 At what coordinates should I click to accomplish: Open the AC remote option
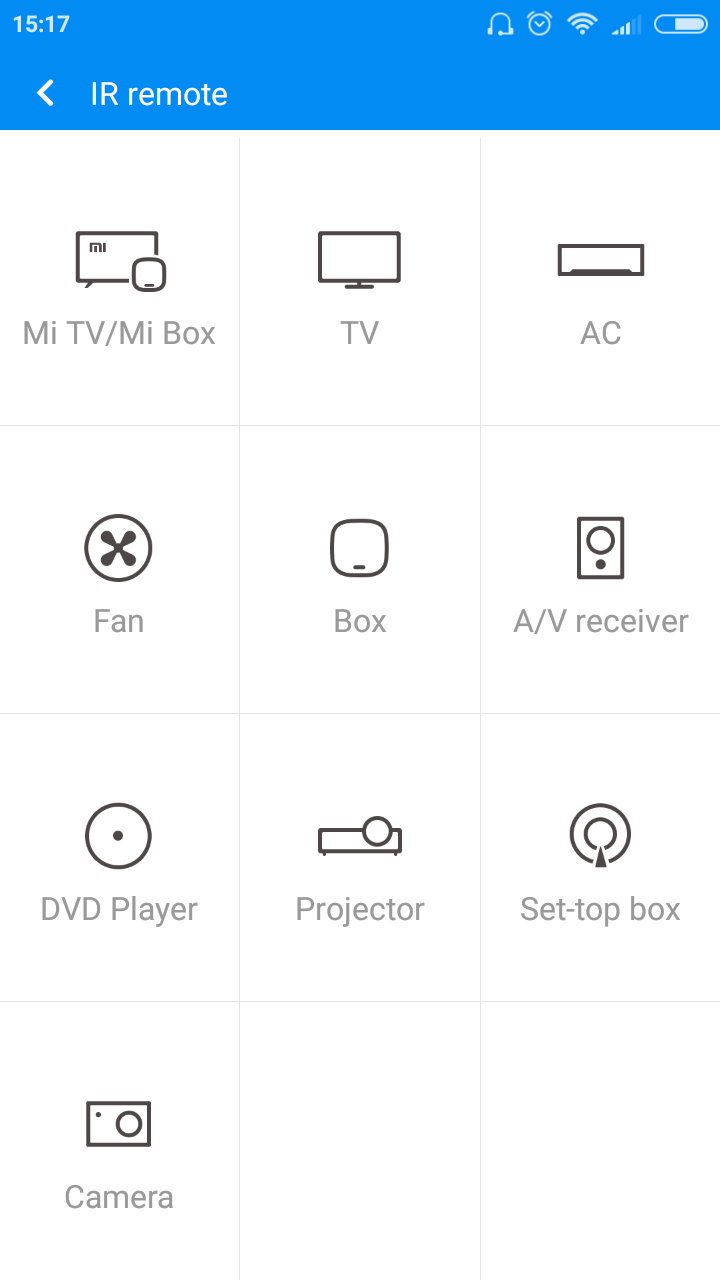click(600, 283)
